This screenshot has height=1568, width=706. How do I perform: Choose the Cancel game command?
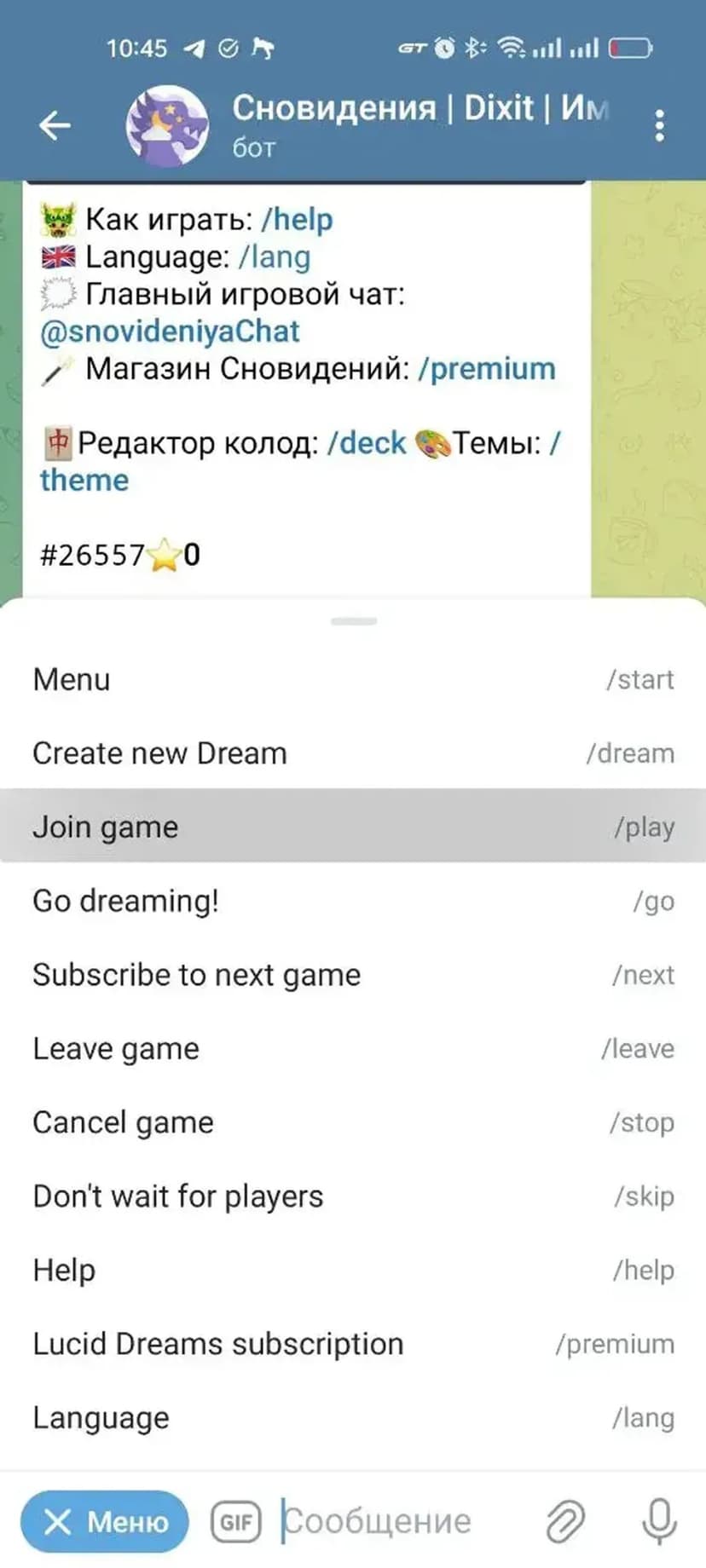(353, 1122)
